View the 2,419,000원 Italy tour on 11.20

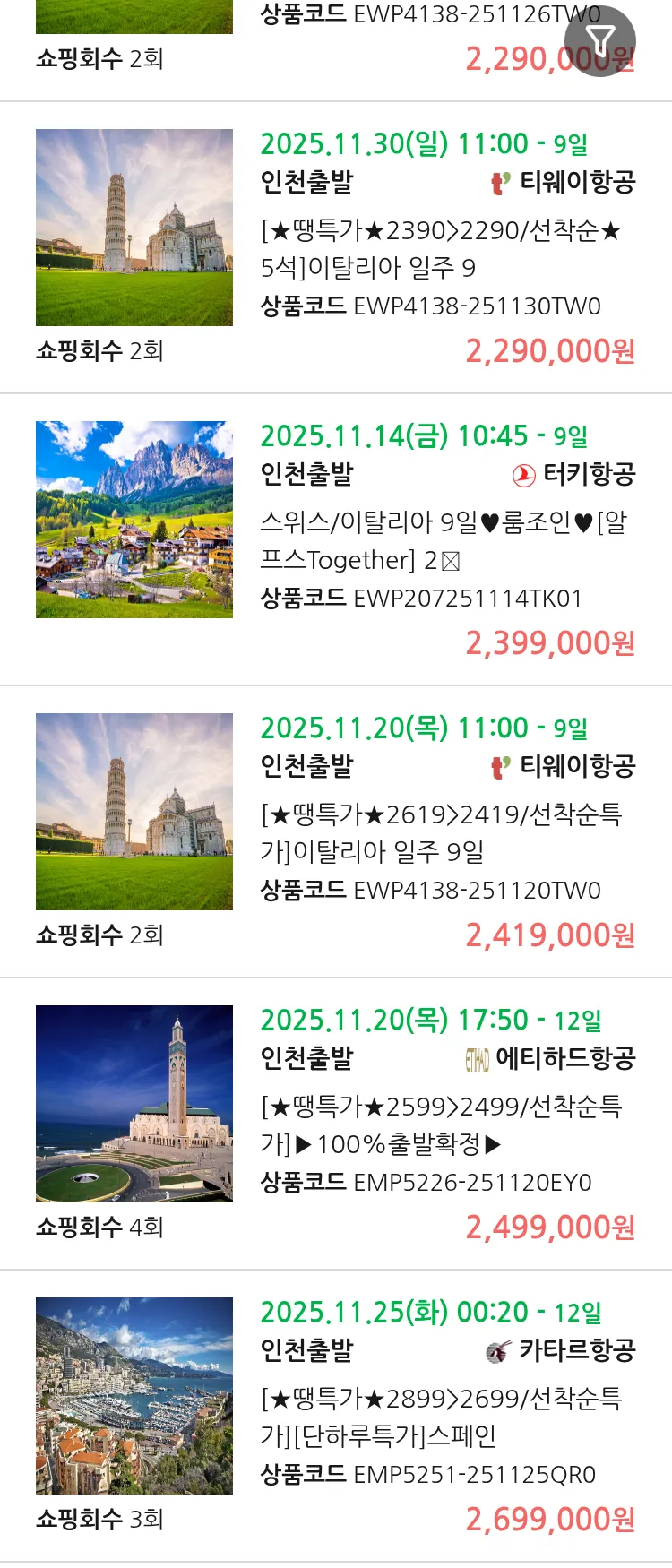(x=439, y=833)
